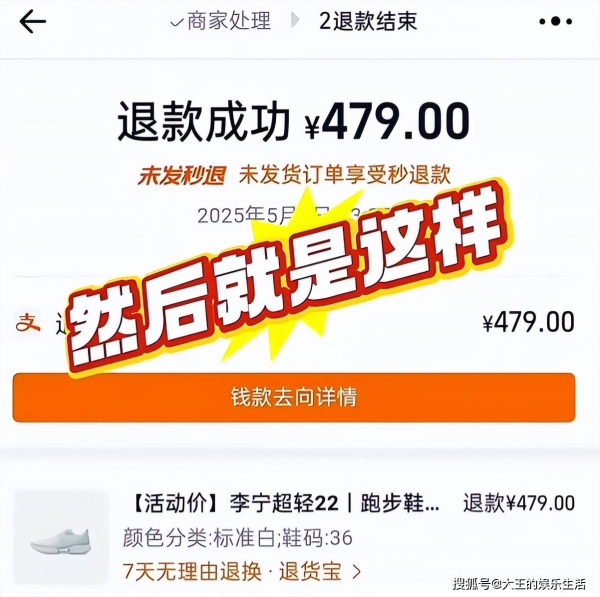Image resolution: width=600 pixels, height=597 pixels.
Task: Open the 7天无理由退换 · 退货宝 link
Action: (x=241, y=571)
